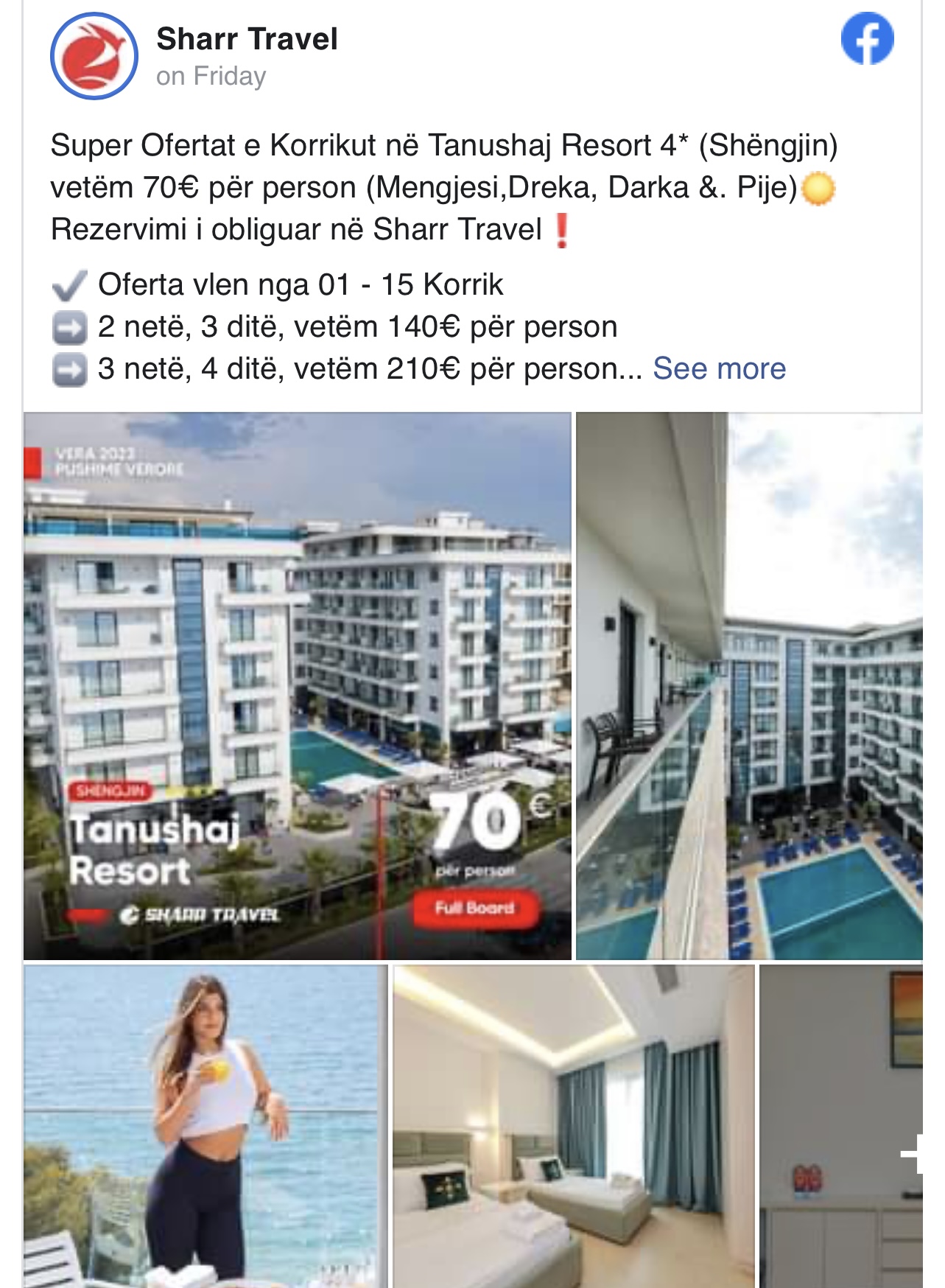Open the Tanushaj Resort 70€ promo photo
The image size is (945, 1288).
click(x=297, y=685)
